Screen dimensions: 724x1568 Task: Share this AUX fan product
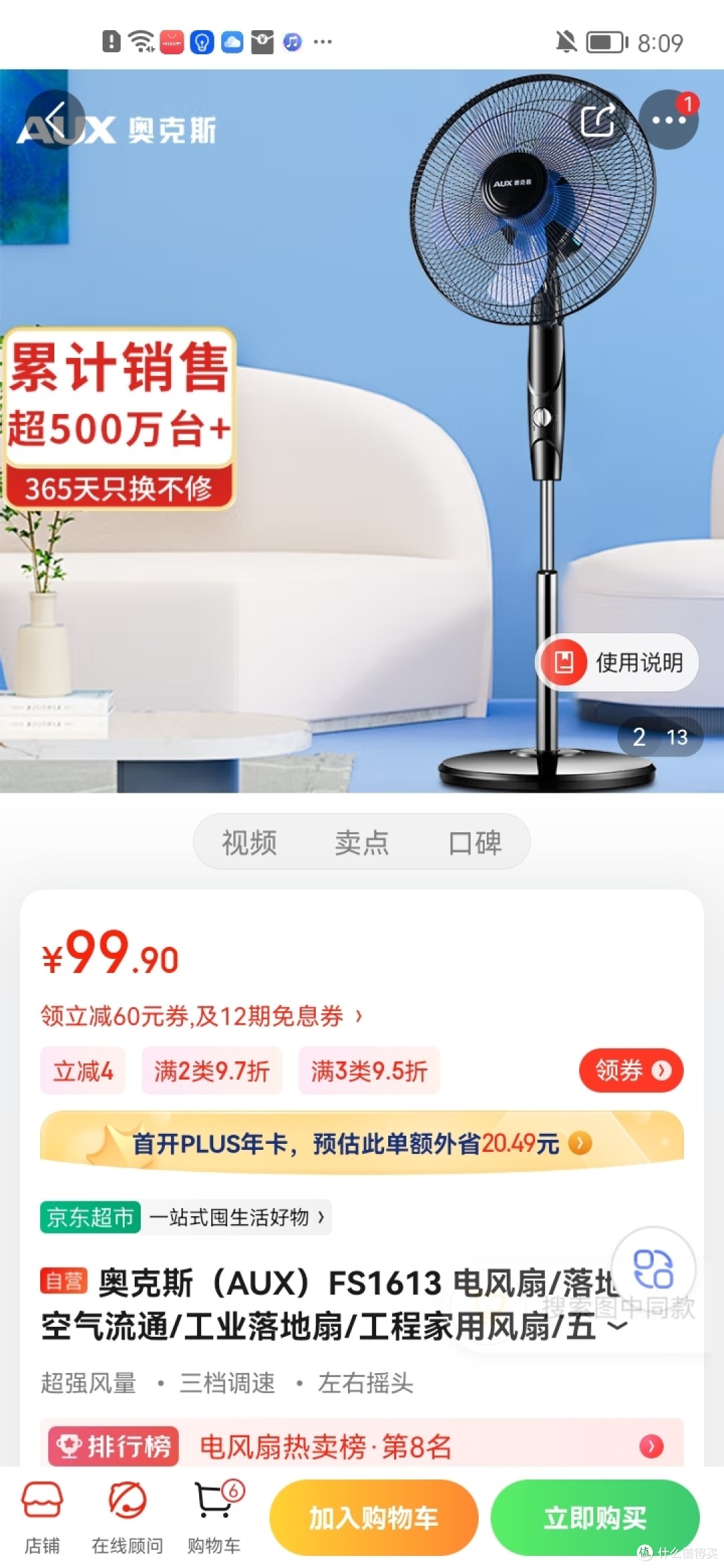click(x=597, y=120)
